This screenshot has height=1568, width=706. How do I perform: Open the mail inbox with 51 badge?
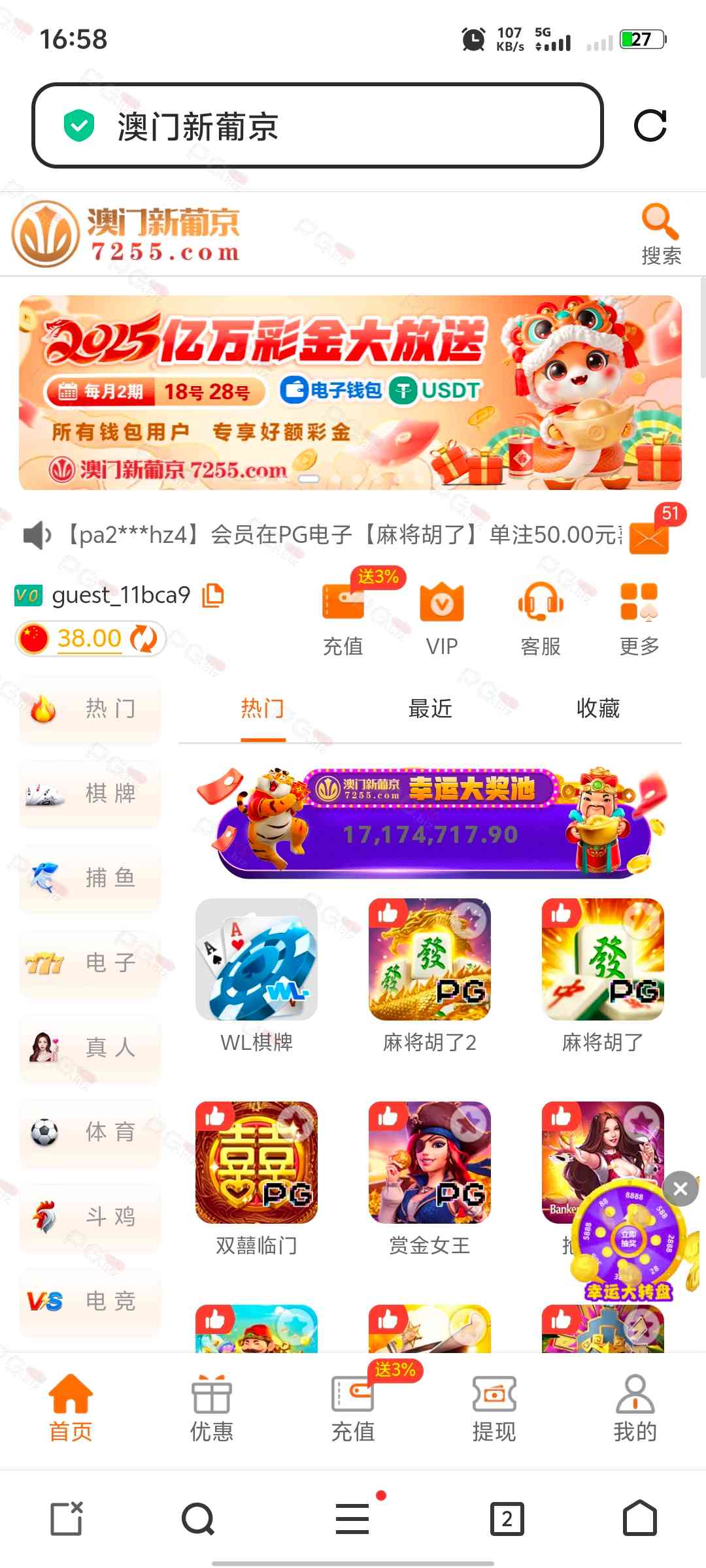click(x=649, y=537)
